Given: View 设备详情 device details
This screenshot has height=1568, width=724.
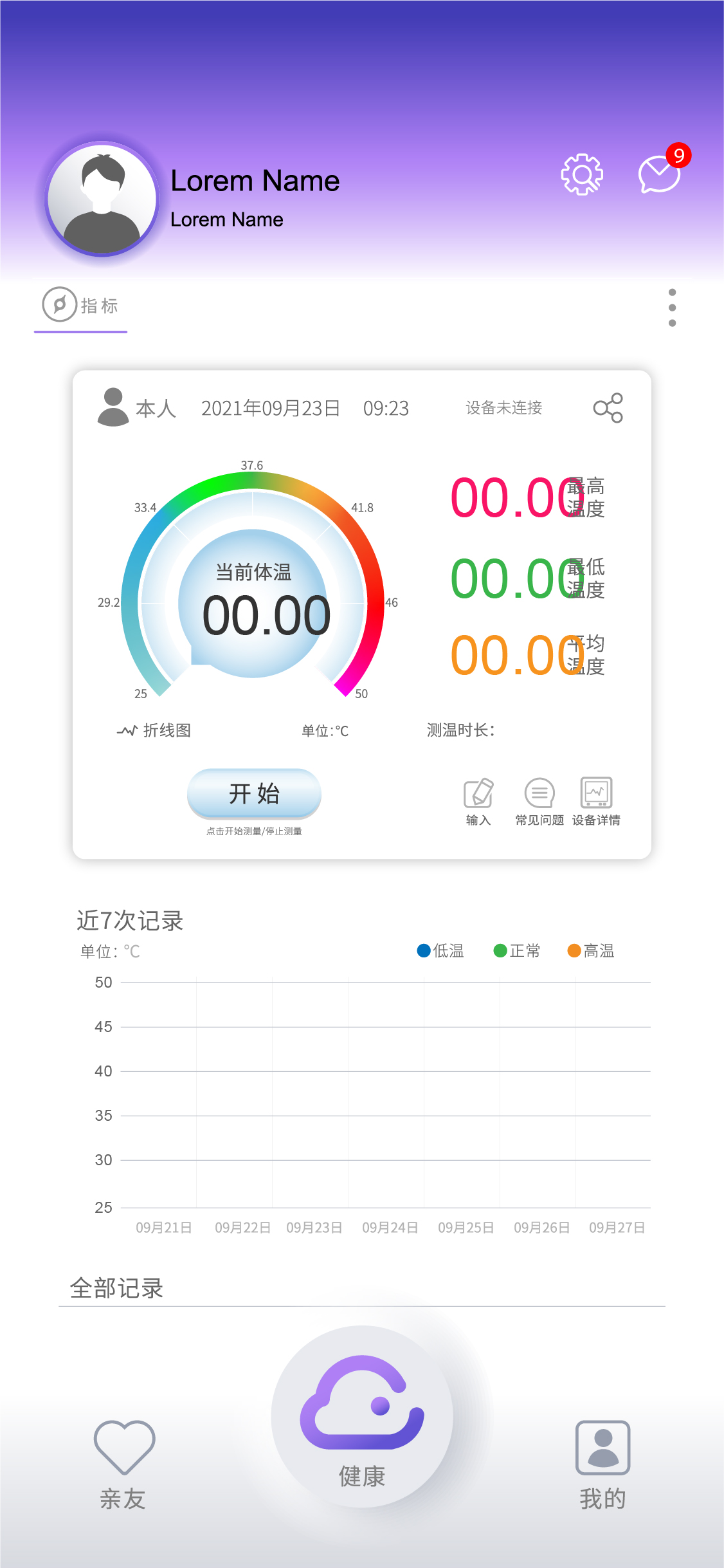Looking at the screenshot, I should pos(596,801).
